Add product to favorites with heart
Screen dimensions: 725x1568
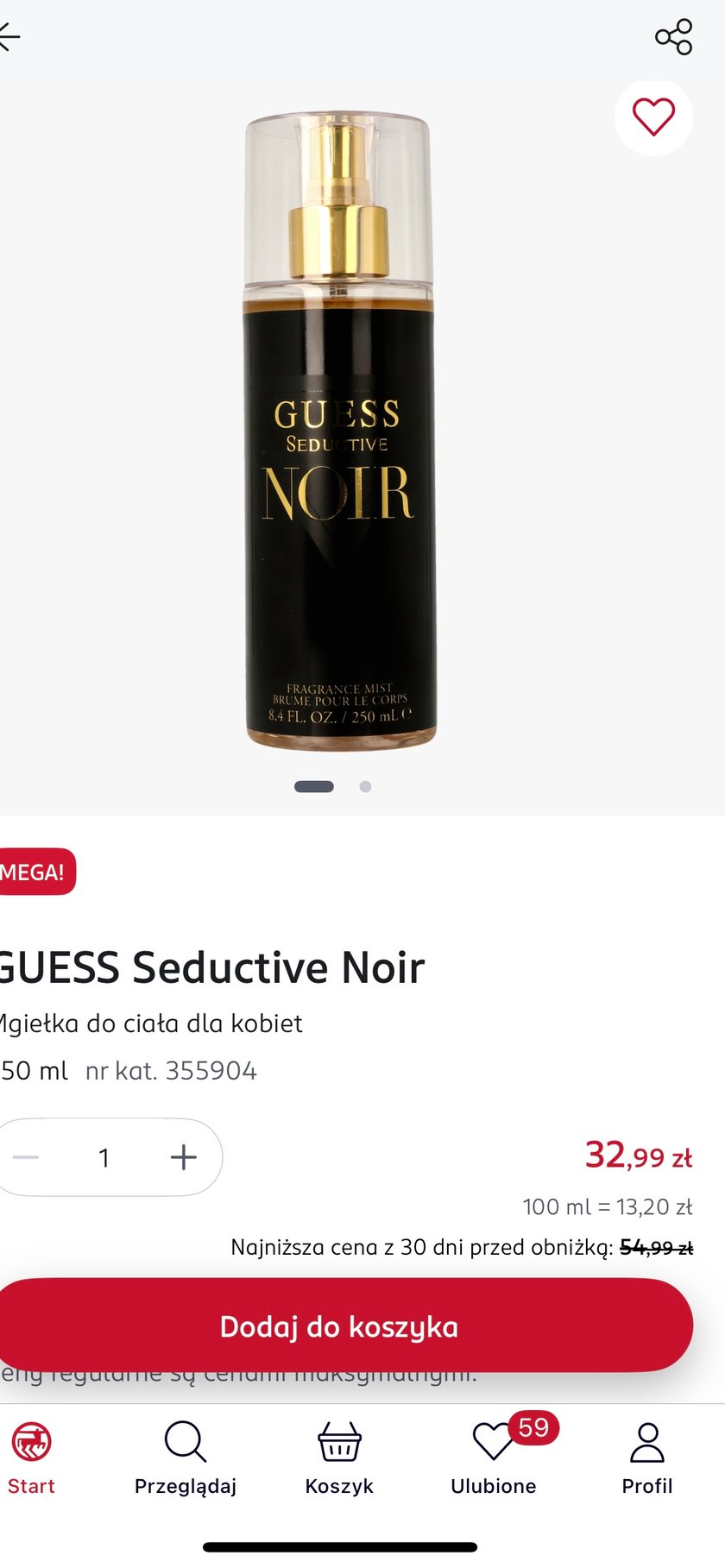(x=653, y=117)
